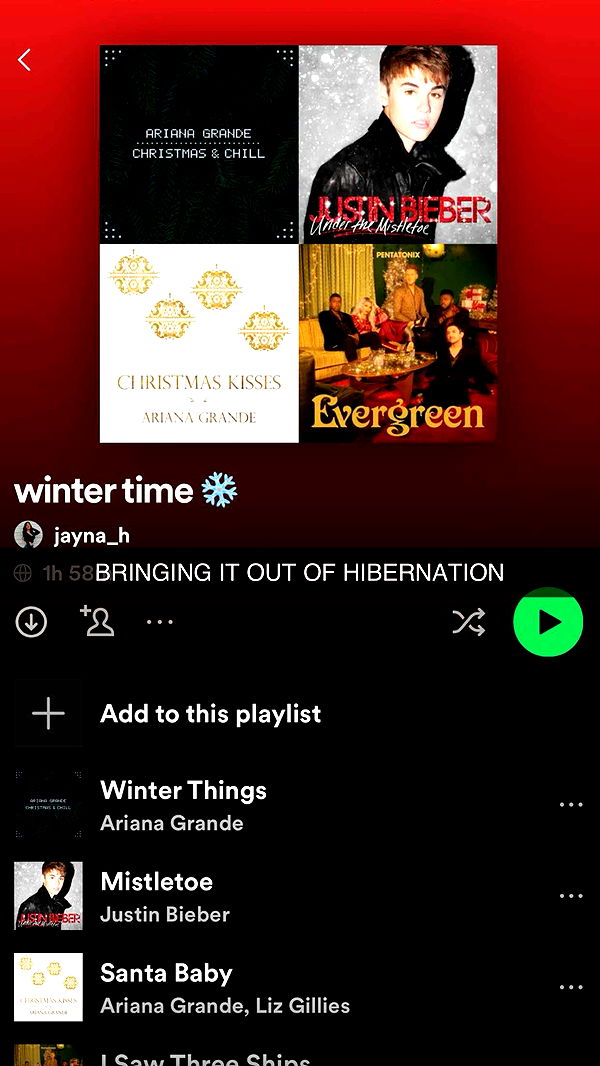This screenshot has width=600, height=1066.
Task: Open more options for Santa Baby
Action: 571,987
